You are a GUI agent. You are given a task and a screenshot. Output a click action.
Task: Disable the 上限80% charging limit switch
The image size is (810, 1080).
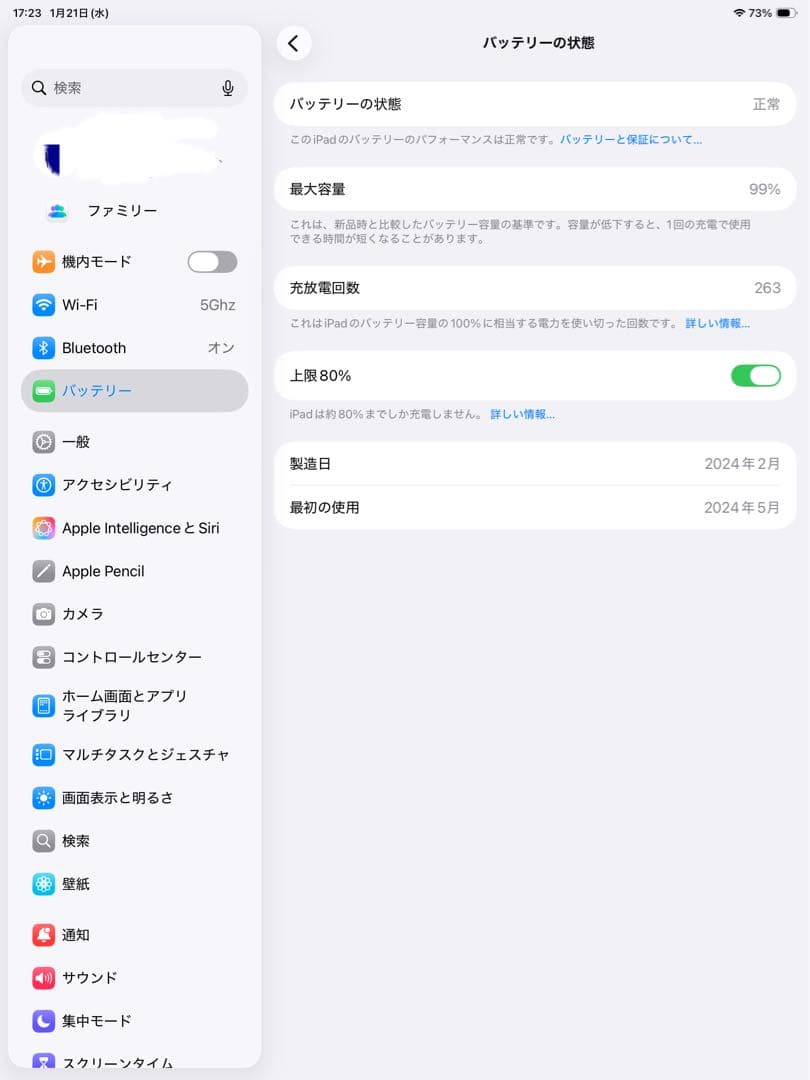(x=757, y=375)
